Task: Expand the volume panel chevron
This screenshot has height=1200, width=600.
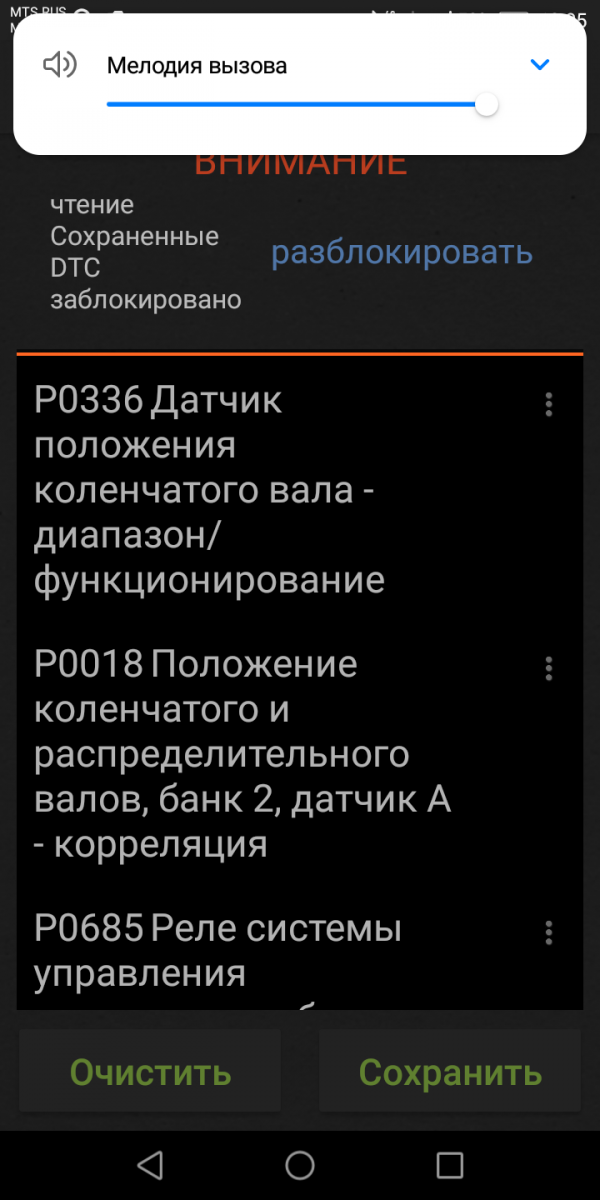Action: point(540,65)
